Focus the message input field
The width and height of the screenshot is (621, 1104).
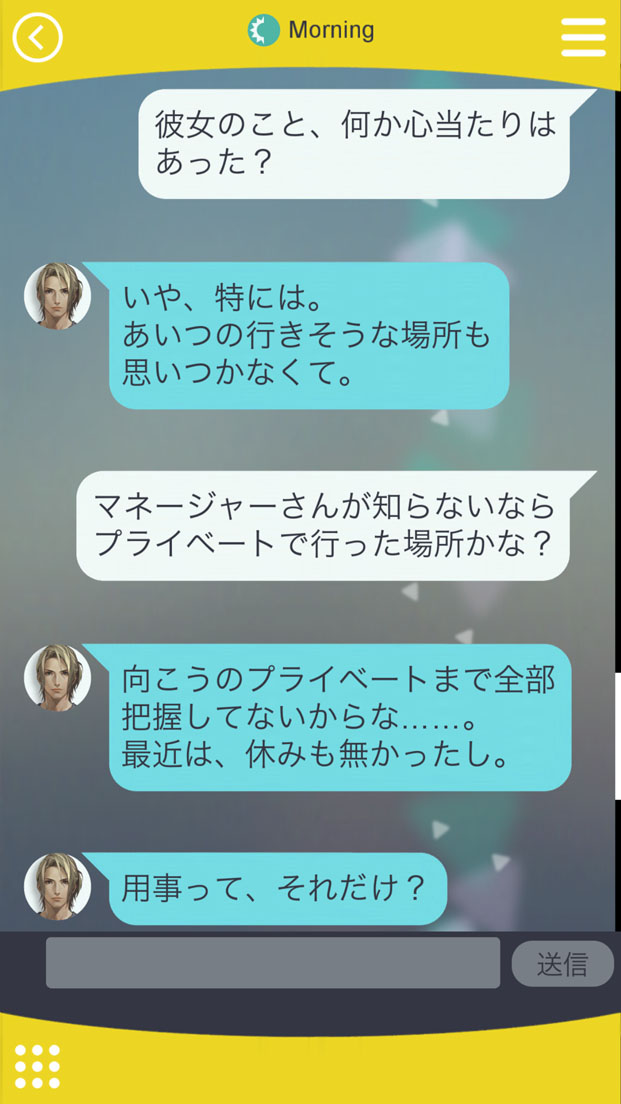pyautogui.click(x=273, y=963)
